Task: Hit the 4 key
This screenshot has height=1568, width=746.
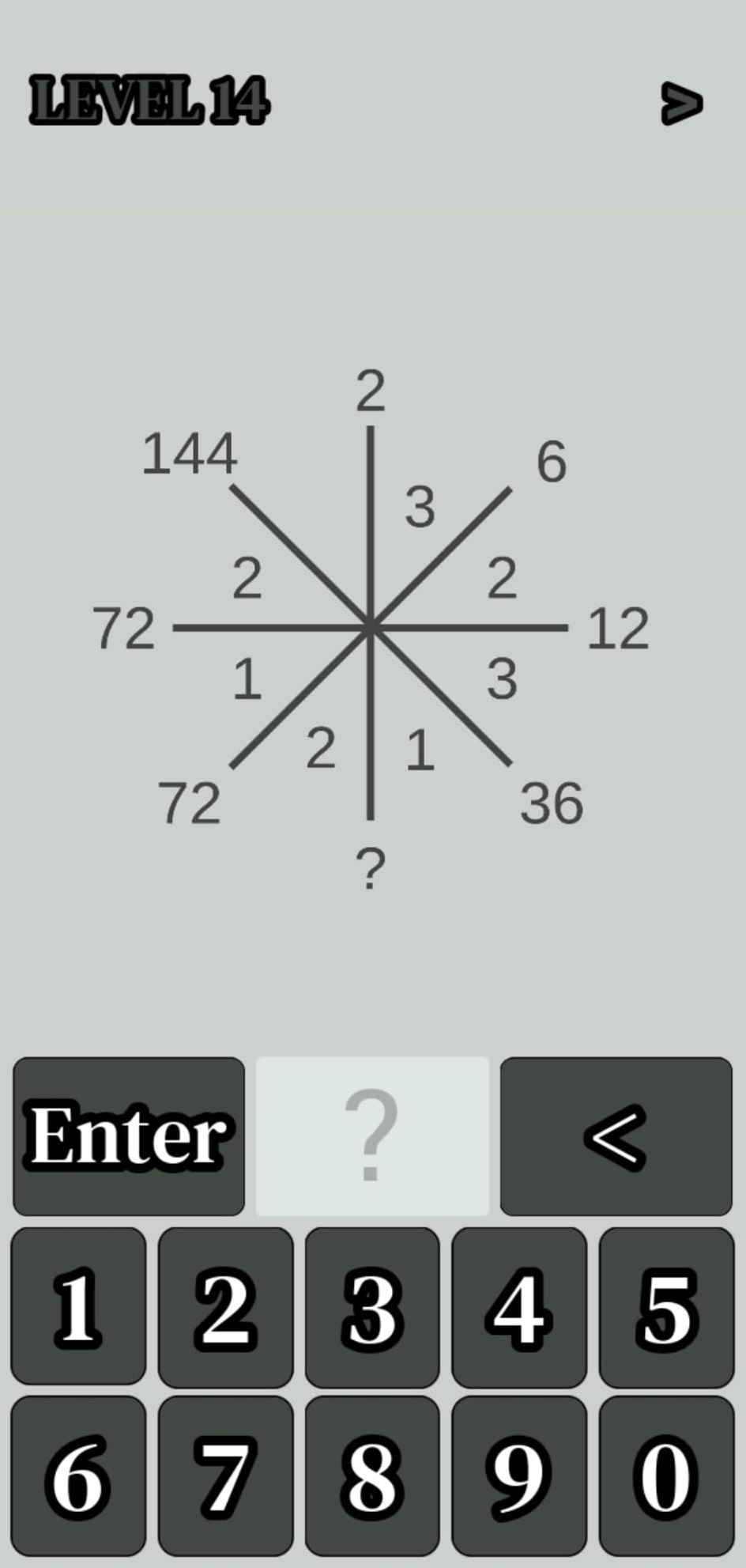Action: pyautogui.click(x=519, y=1306)
